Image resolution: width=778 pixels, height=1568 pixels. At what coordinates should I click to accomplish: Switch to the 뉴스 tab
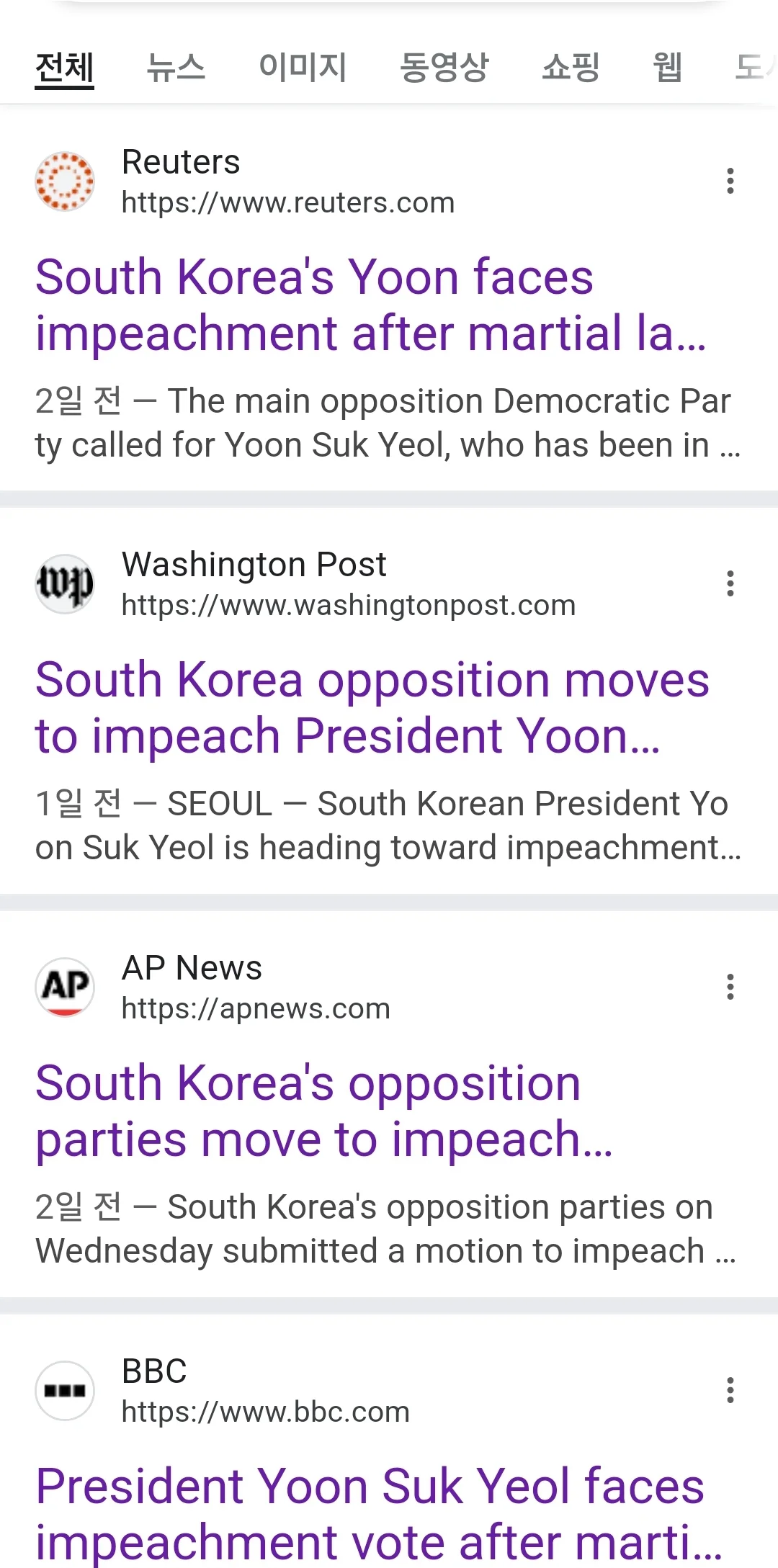176,67
